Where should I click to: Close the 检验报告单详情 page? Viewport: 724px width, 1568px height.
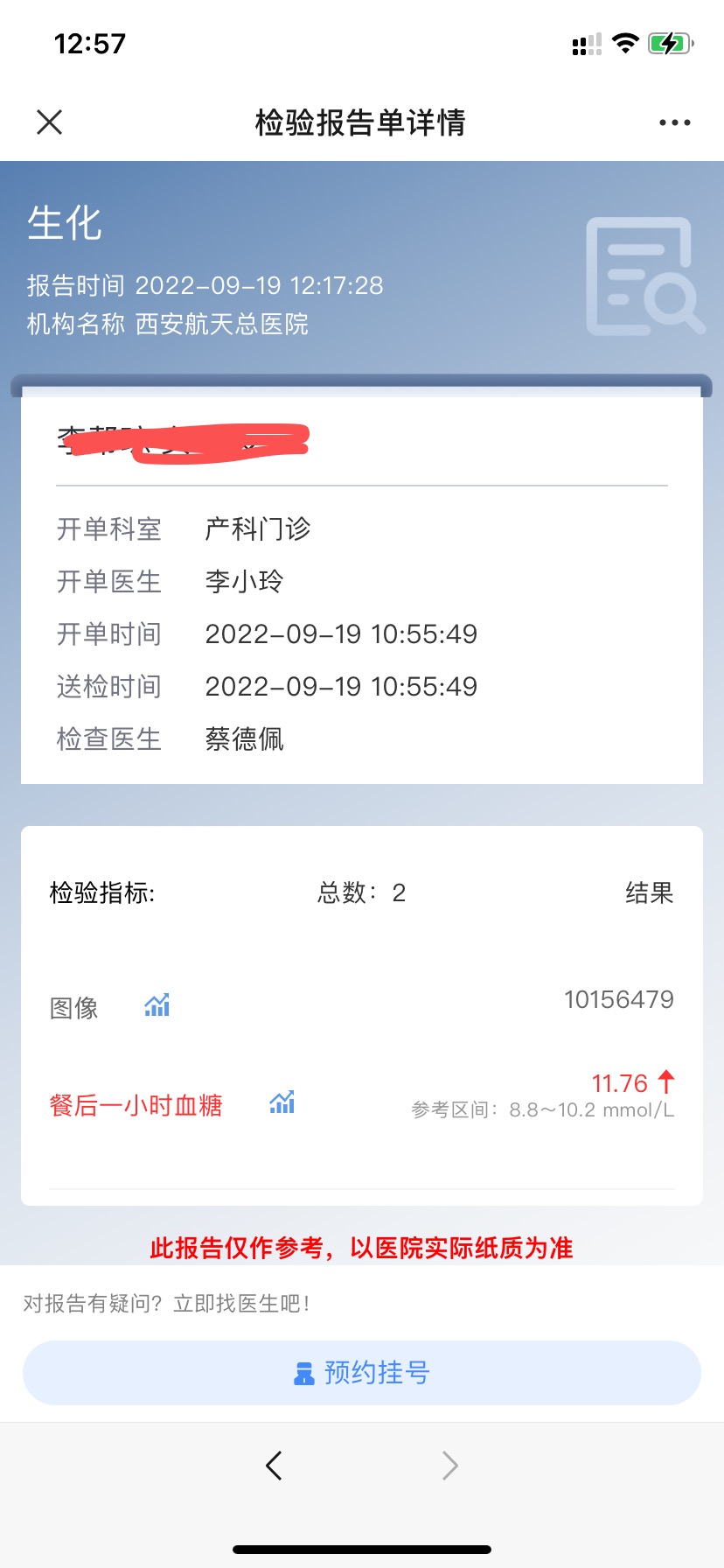[50, 122]
